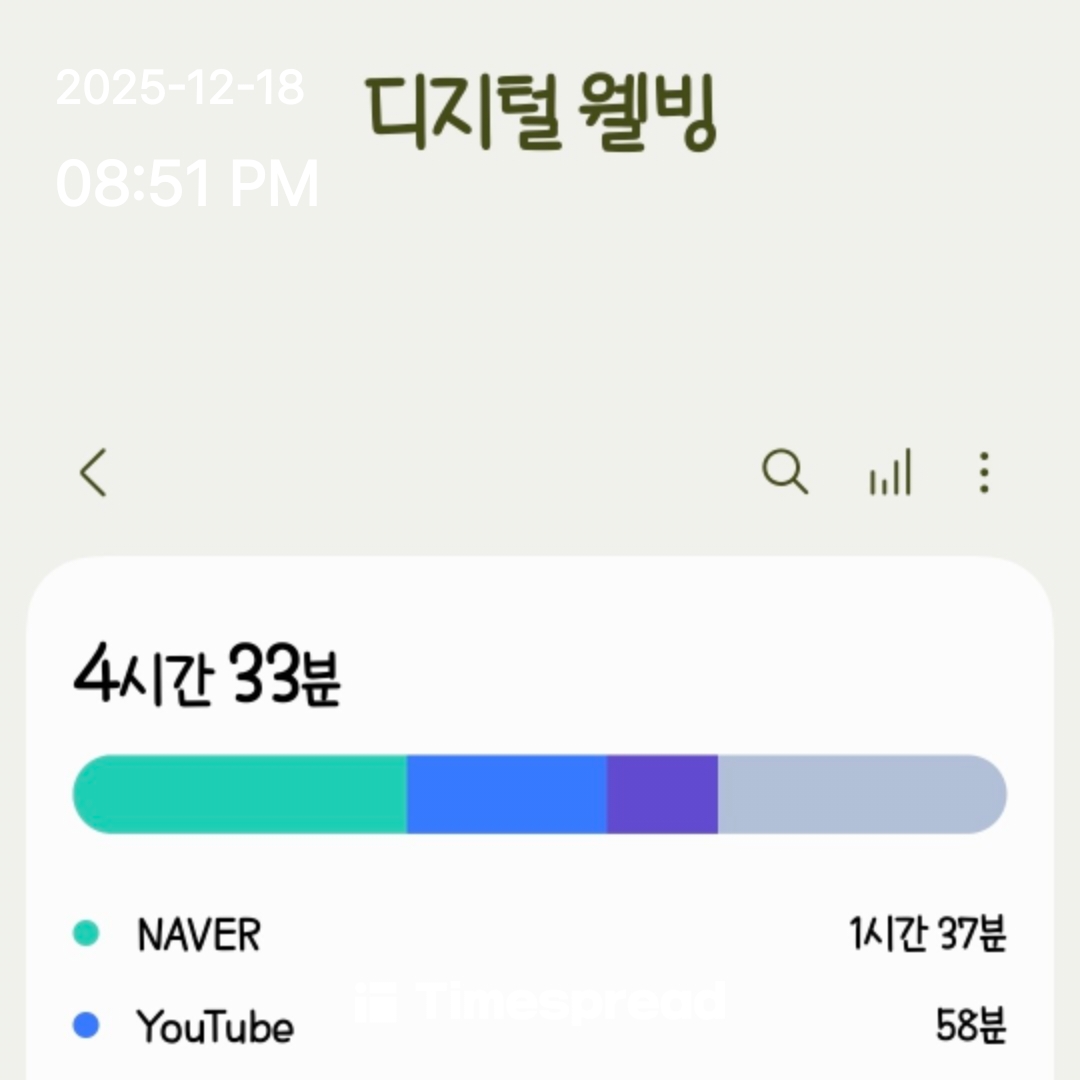Open the three-dot overflow menu
The width and height of the screenshot is (1080, 1080).
click(x=985, y=472)
